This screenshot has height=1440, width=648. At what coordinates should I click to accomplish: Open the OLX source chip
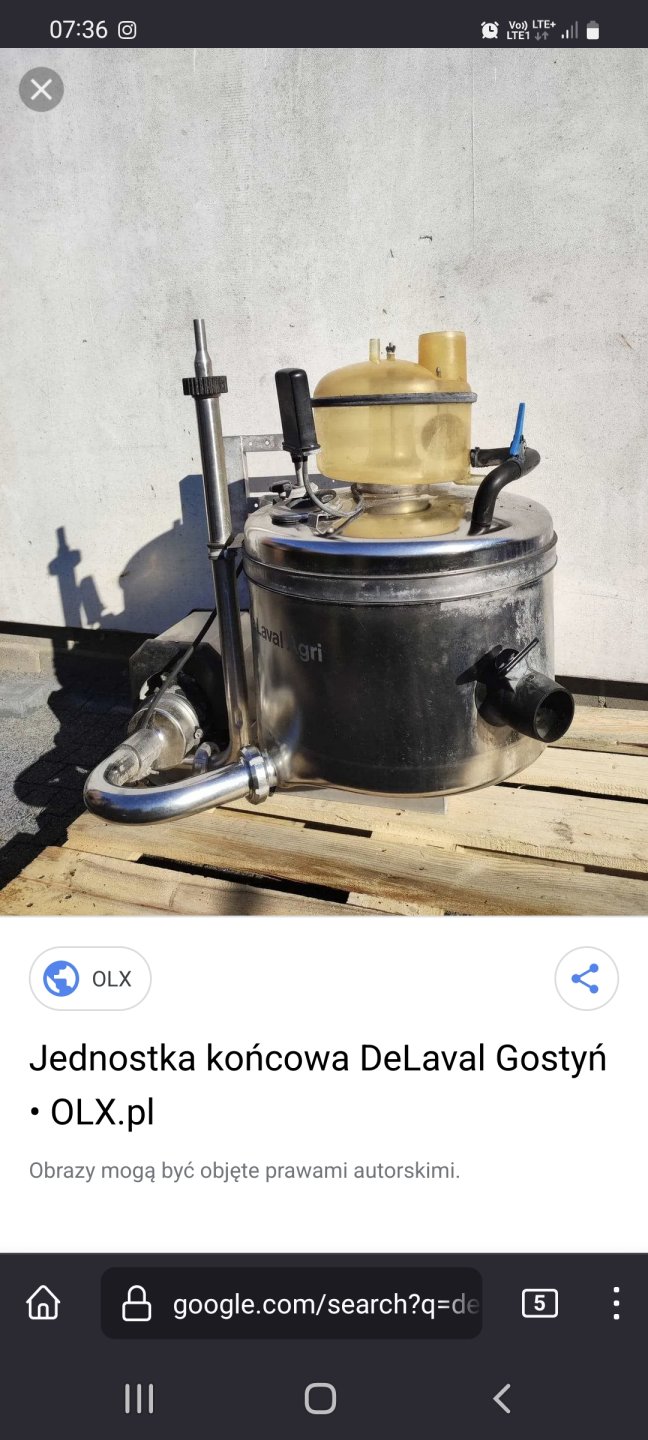pyautogui.click(x=90, y=979)
